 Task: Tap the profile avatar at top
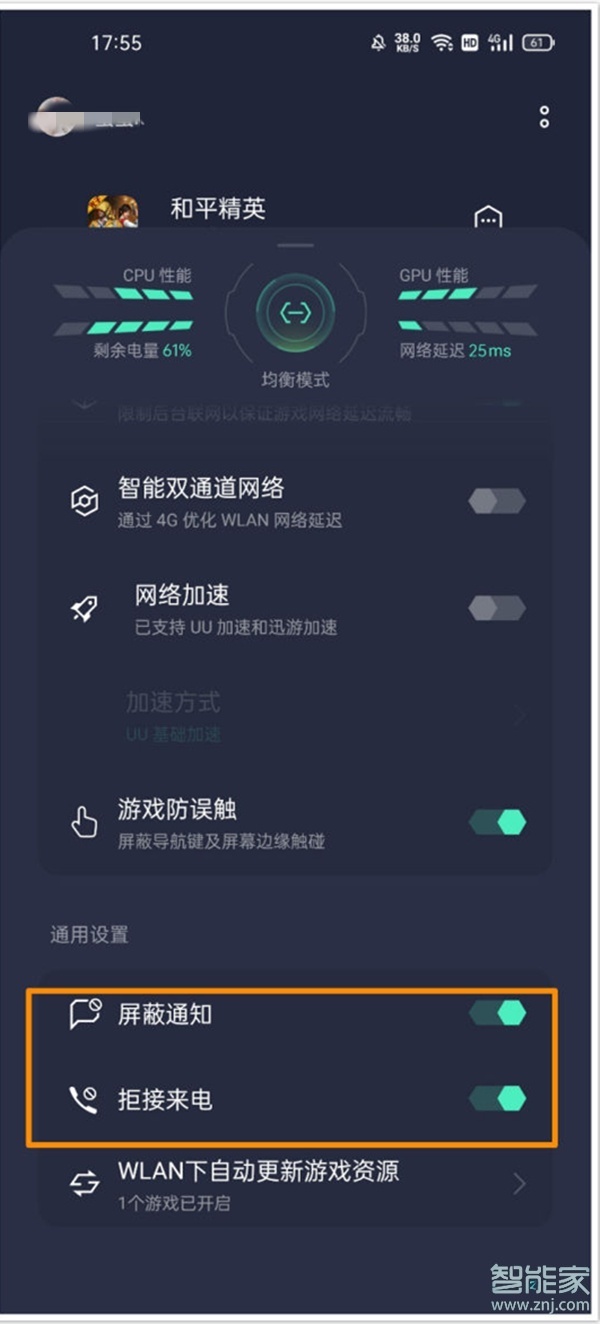tap(56, 116)
